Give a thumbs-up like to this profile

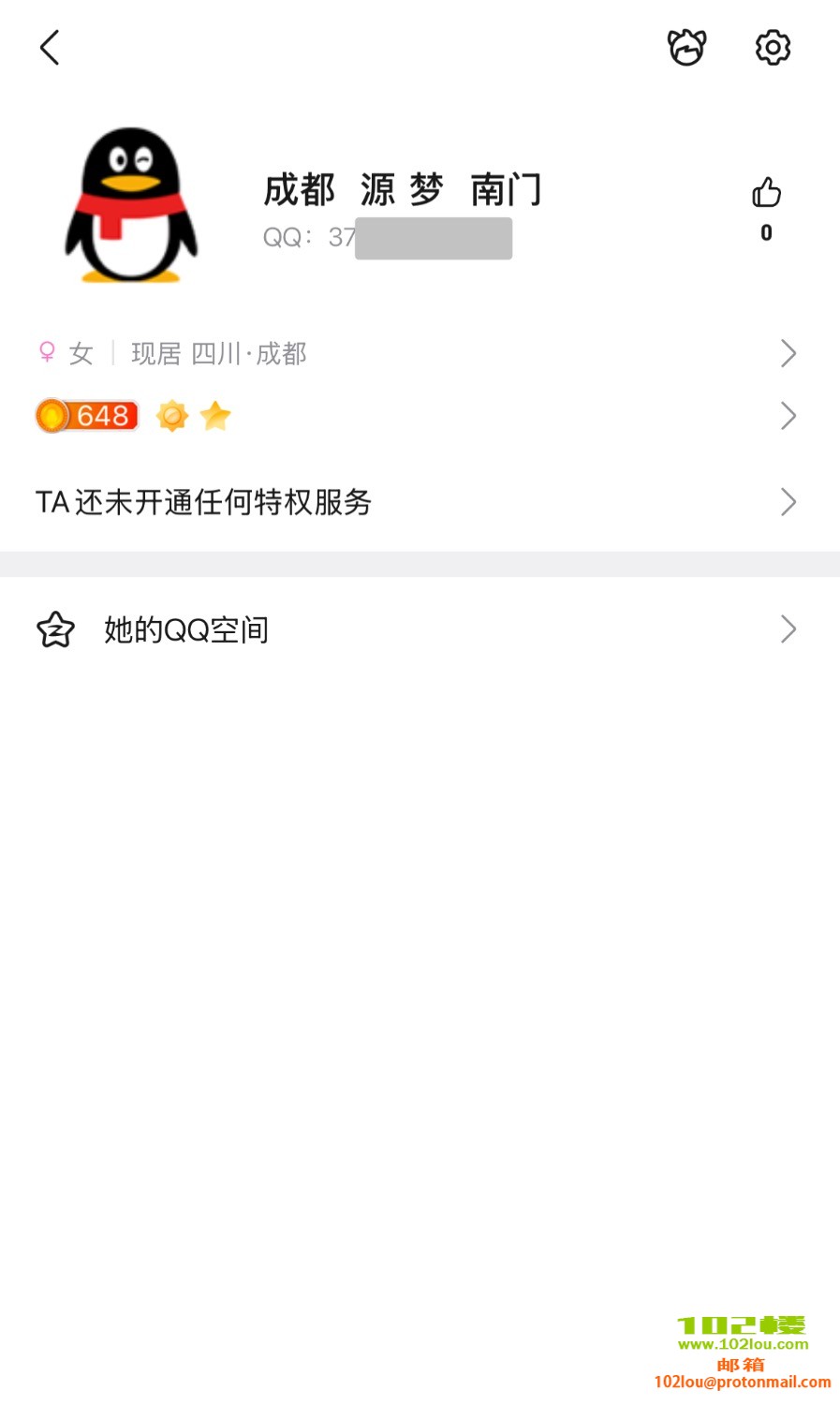coord(766,193)
